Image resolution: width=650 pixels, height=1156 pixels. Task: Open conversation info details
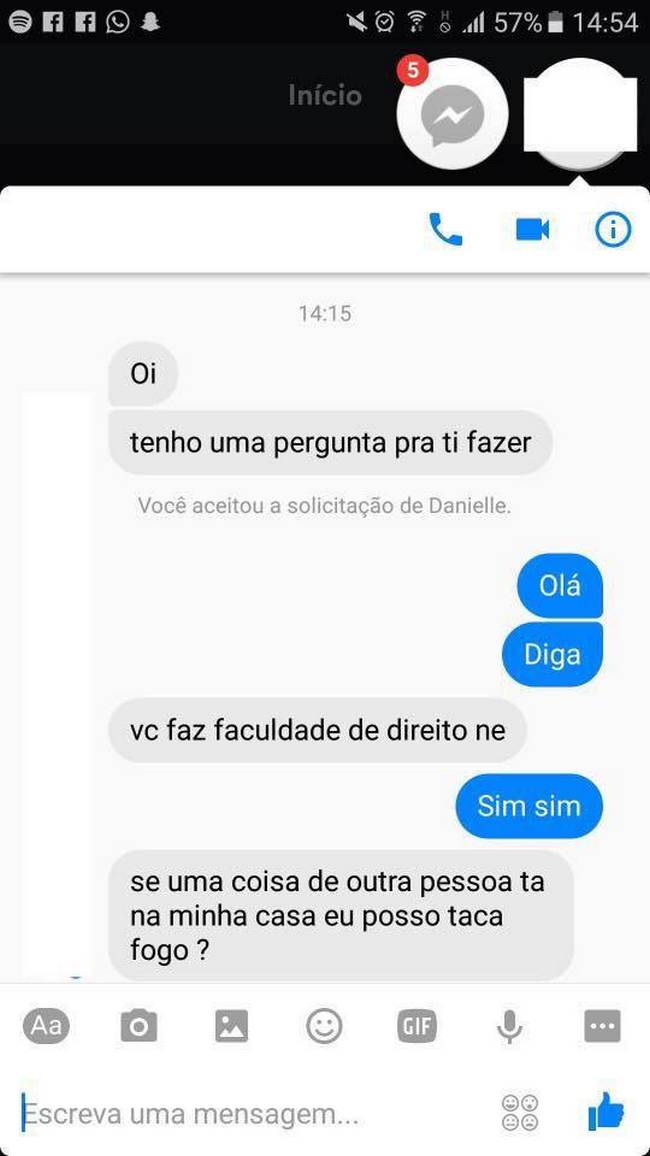coord(613,230)
